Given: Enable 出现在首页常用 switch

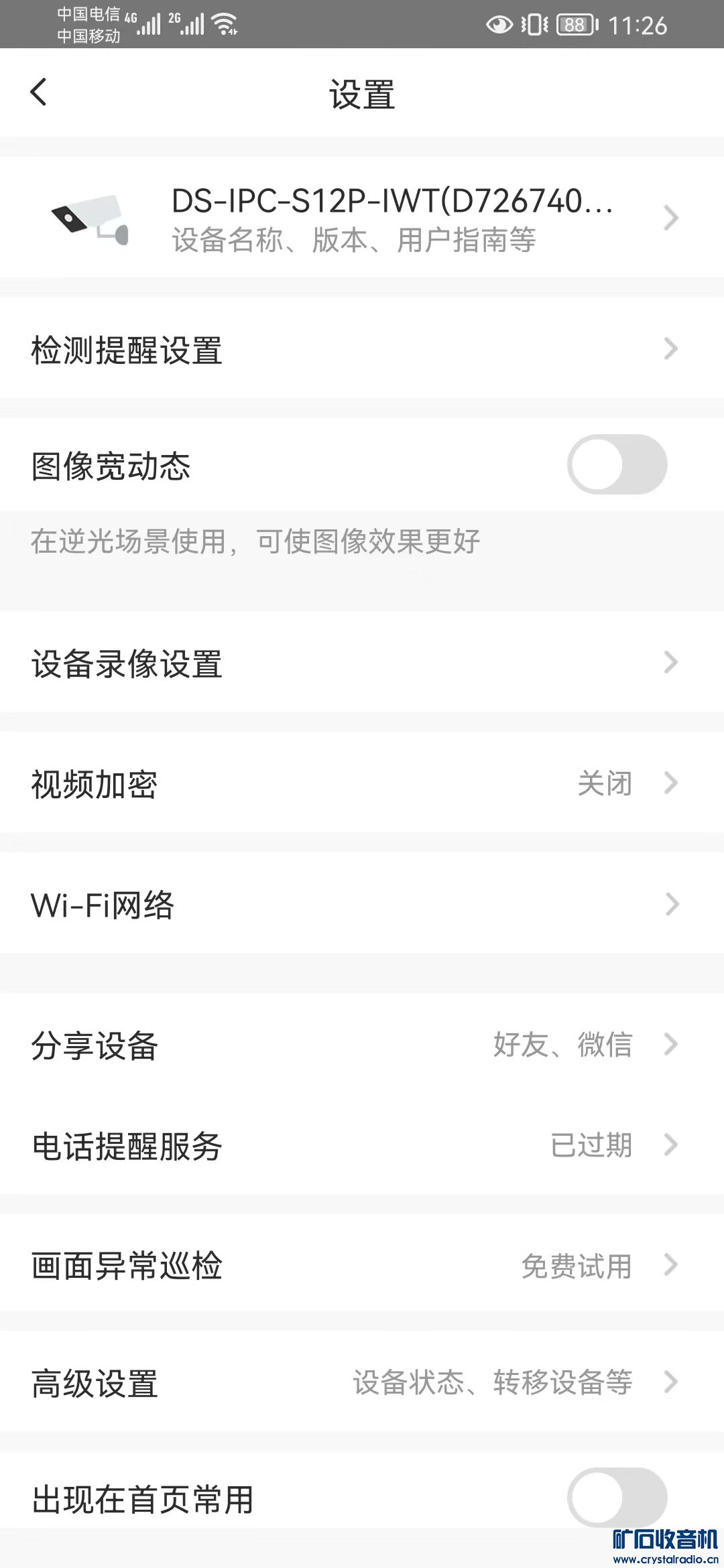Looking at the screenshot, I should click(617, 1498).
